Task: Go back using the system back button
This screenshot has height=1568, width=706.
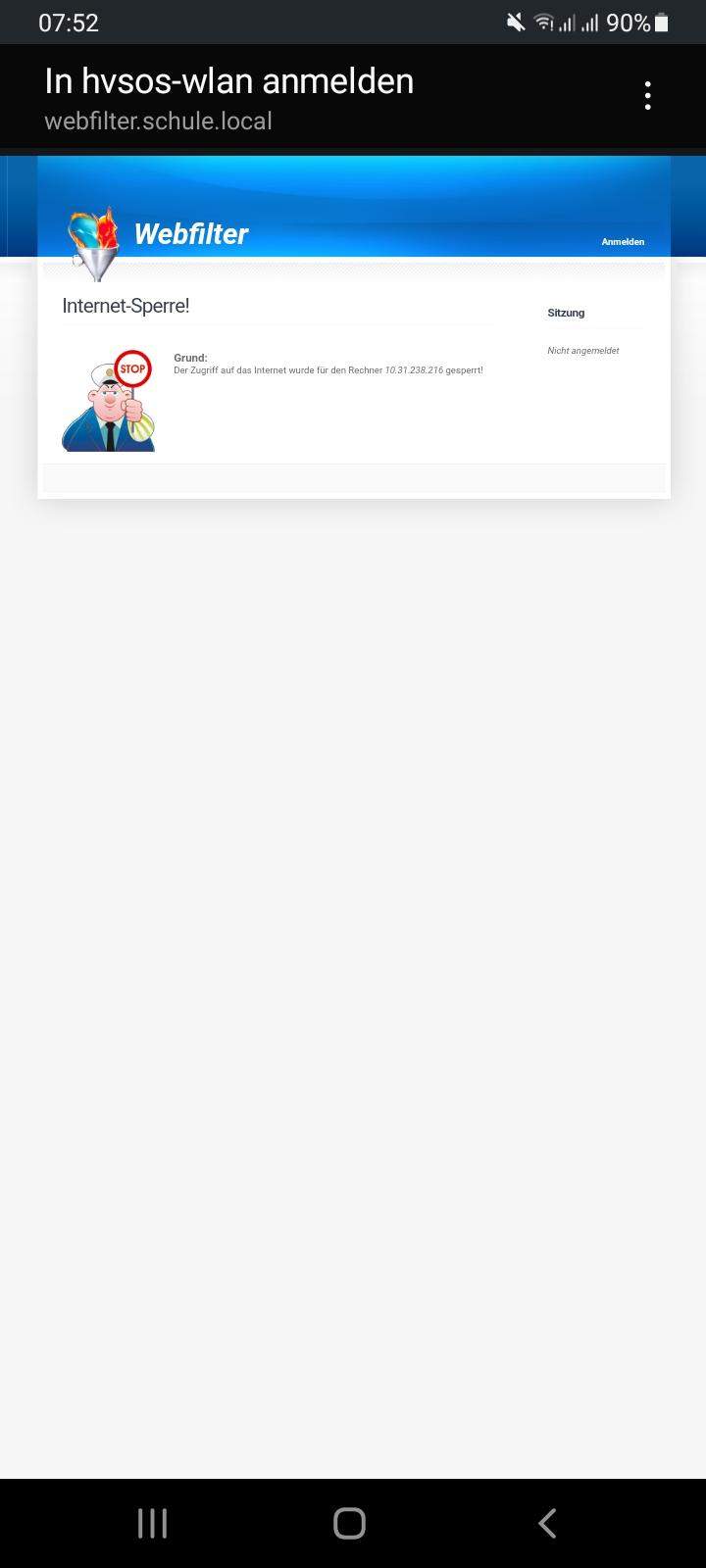Action: tap(547, 1523)
